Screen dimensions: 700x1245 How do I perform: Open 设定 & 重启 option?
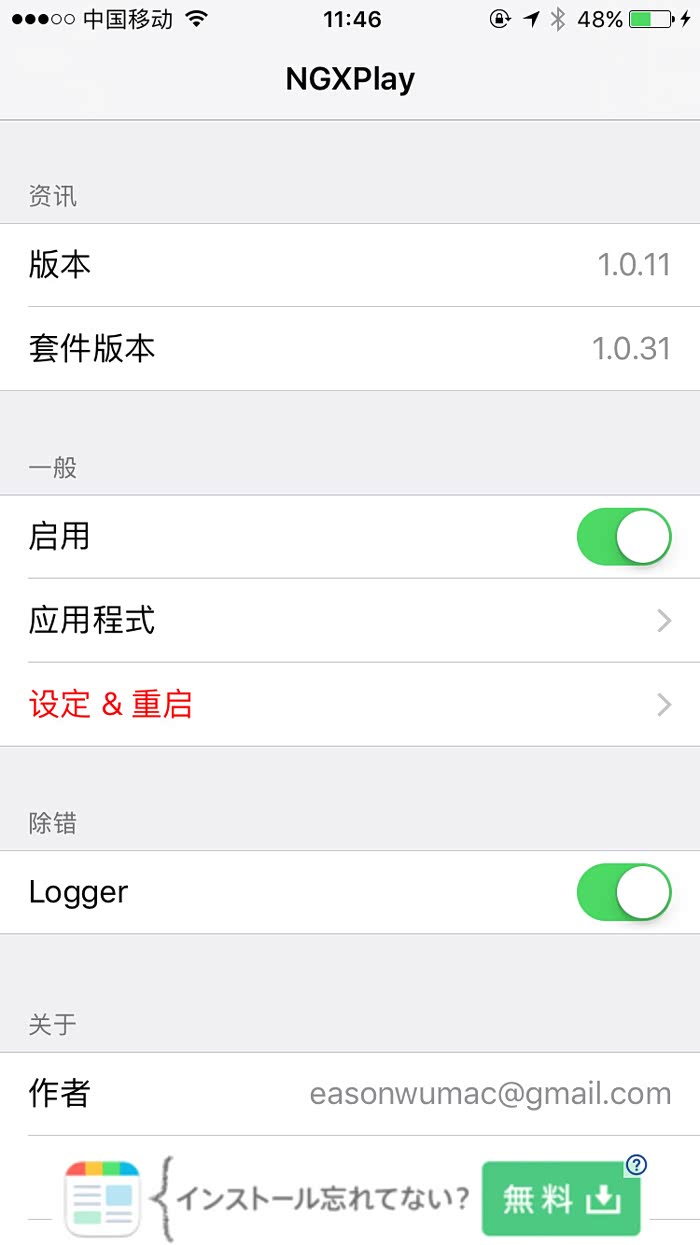pyautogui.click(x=349, y=705)
